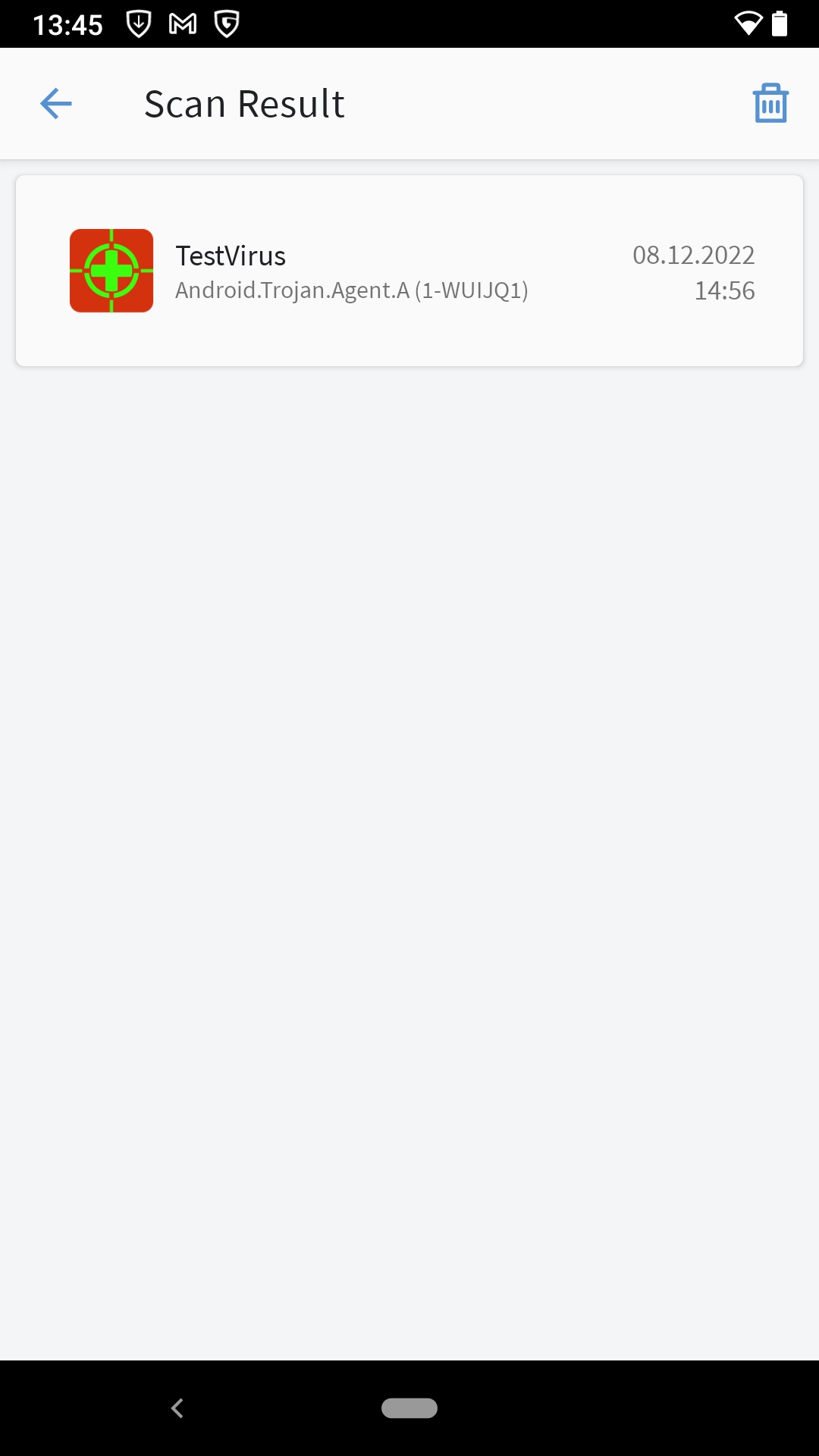819x1456 pixels.
Task: Tap the system back button
Action: pyautogui.click(x=177, y=1408)
